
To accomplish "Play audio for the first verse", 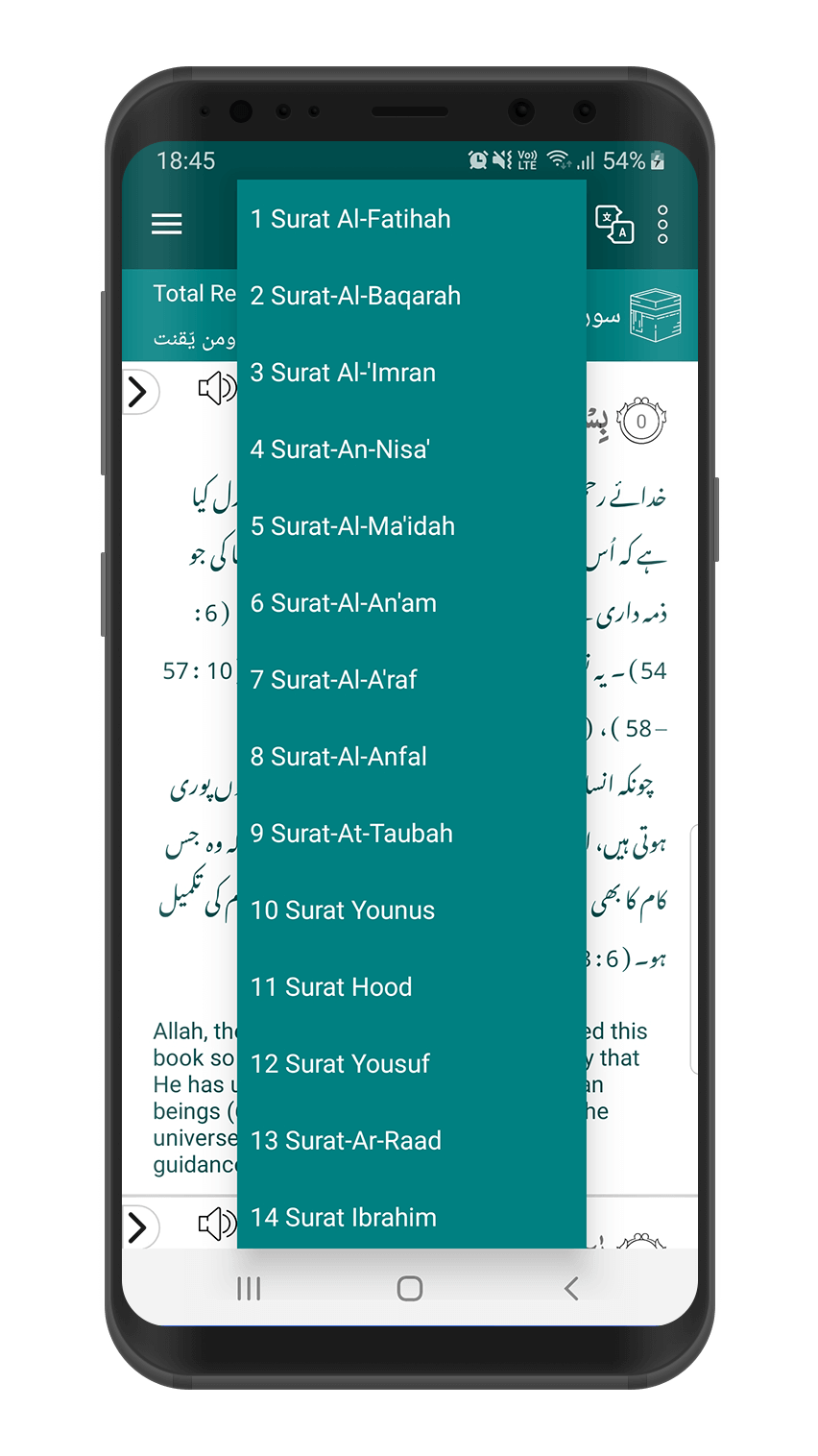I will pyautogui.click(x=217, y=389).
